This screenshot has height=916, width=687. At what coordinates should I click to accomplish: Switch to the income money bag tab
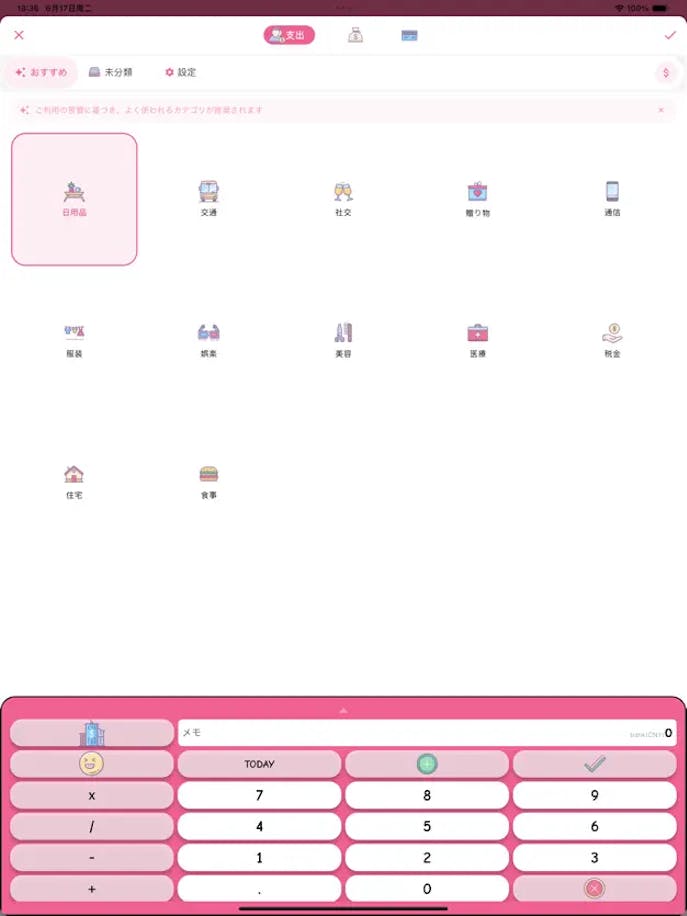tap(355, 35)
